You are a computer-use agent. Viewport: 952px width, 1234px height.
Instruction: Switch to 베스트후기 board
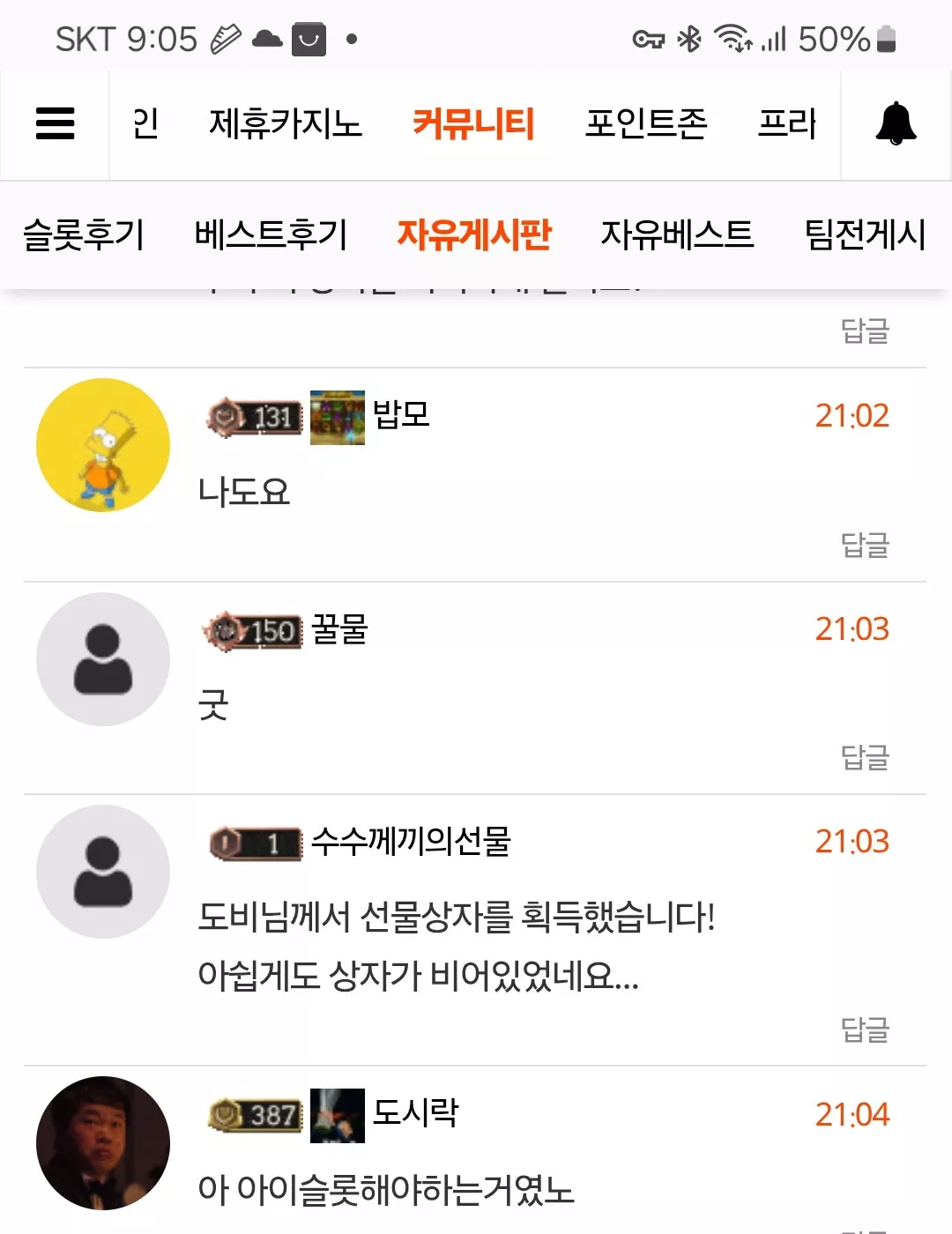(271, 234)
